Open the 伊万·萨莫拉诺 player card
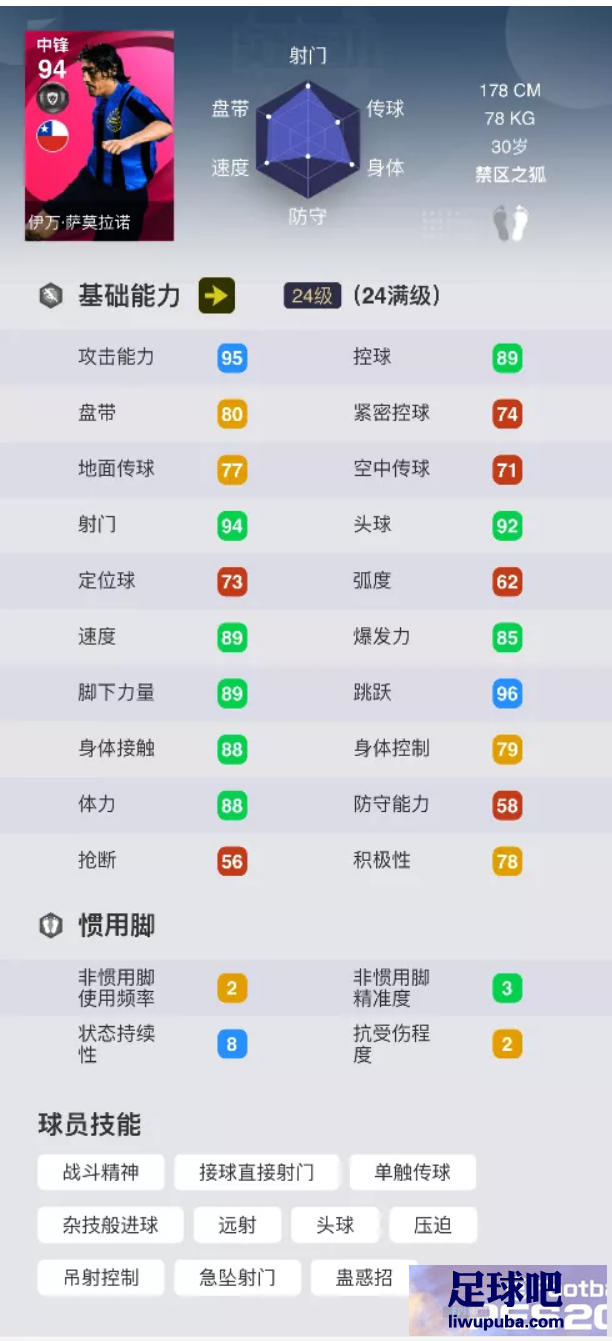This screenshot has width=612, height=1341. click(99, 136)
